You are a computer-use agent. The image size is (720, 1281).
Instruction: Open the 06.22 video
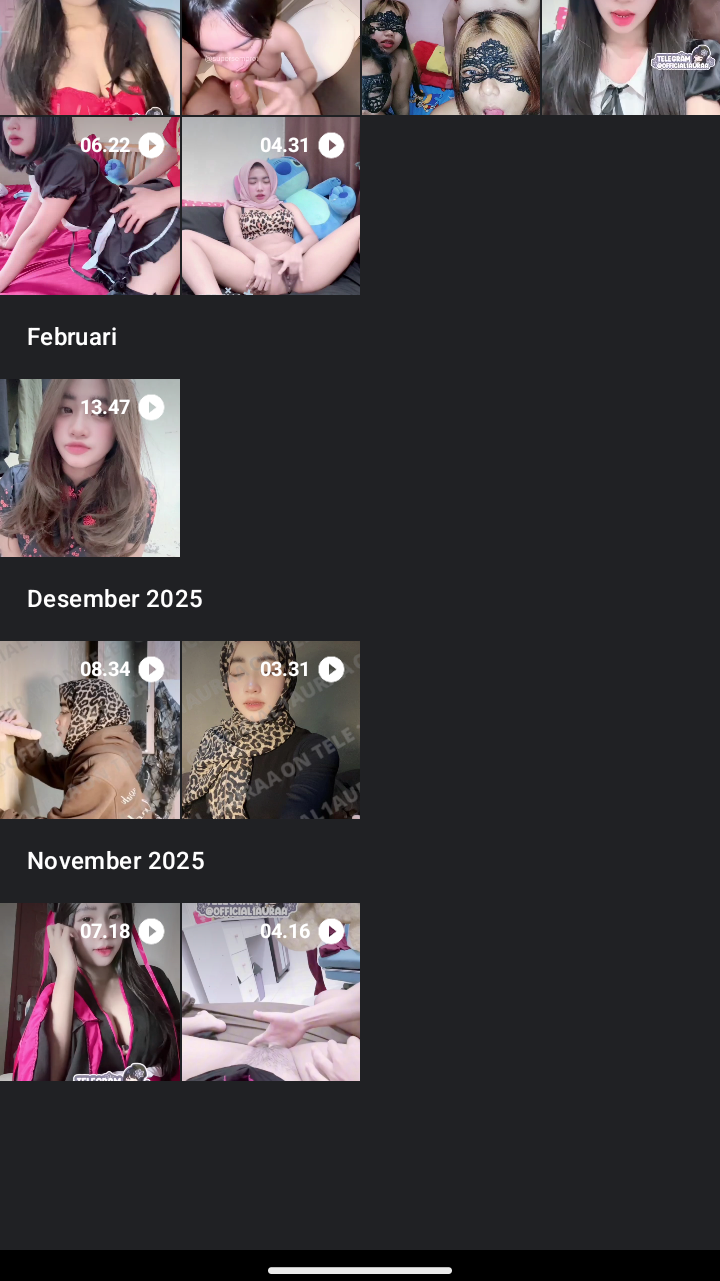click(x=90, y=205)
